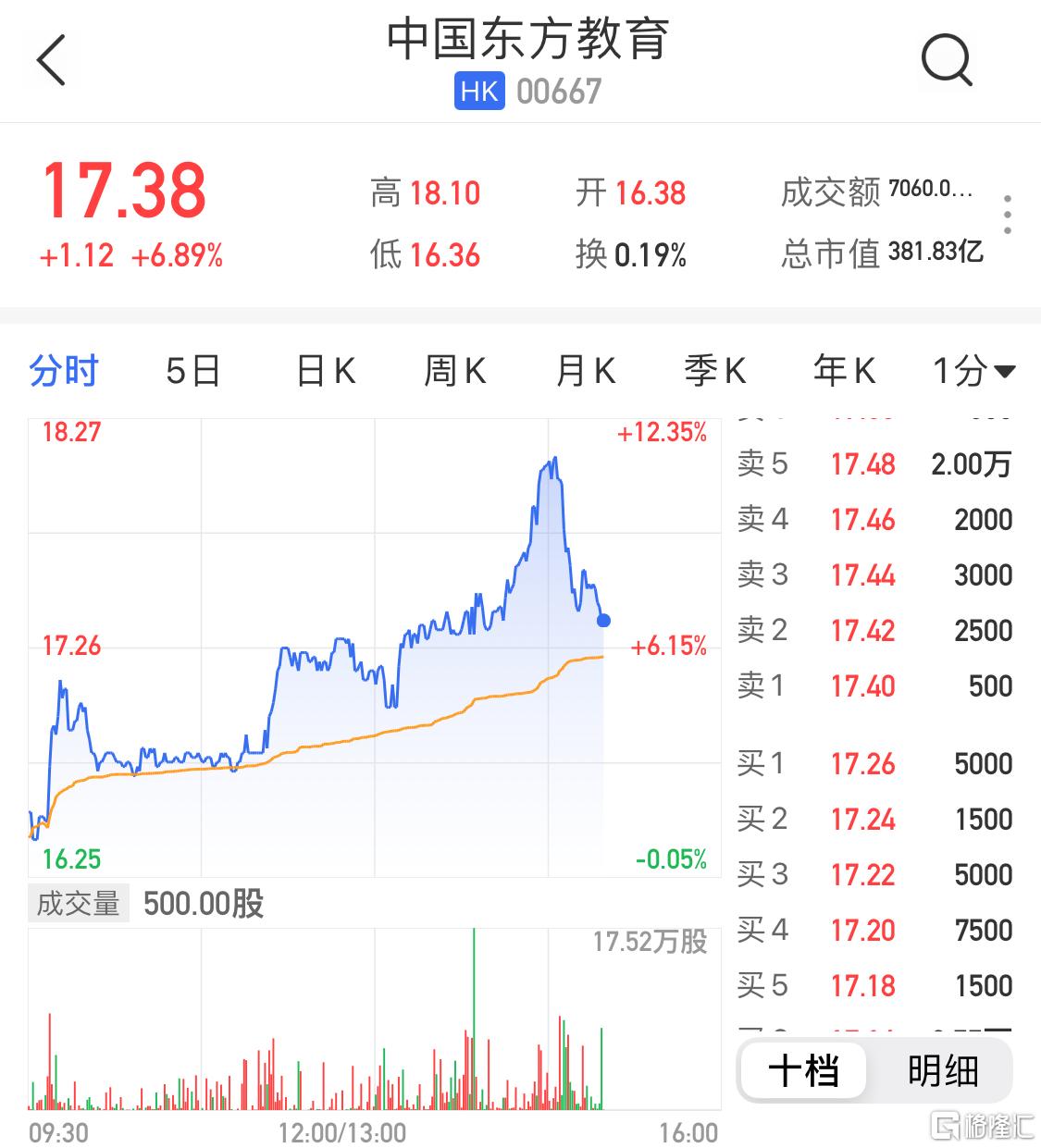
Task: Select the 周K chart tab
Action: tap(454, 372)
